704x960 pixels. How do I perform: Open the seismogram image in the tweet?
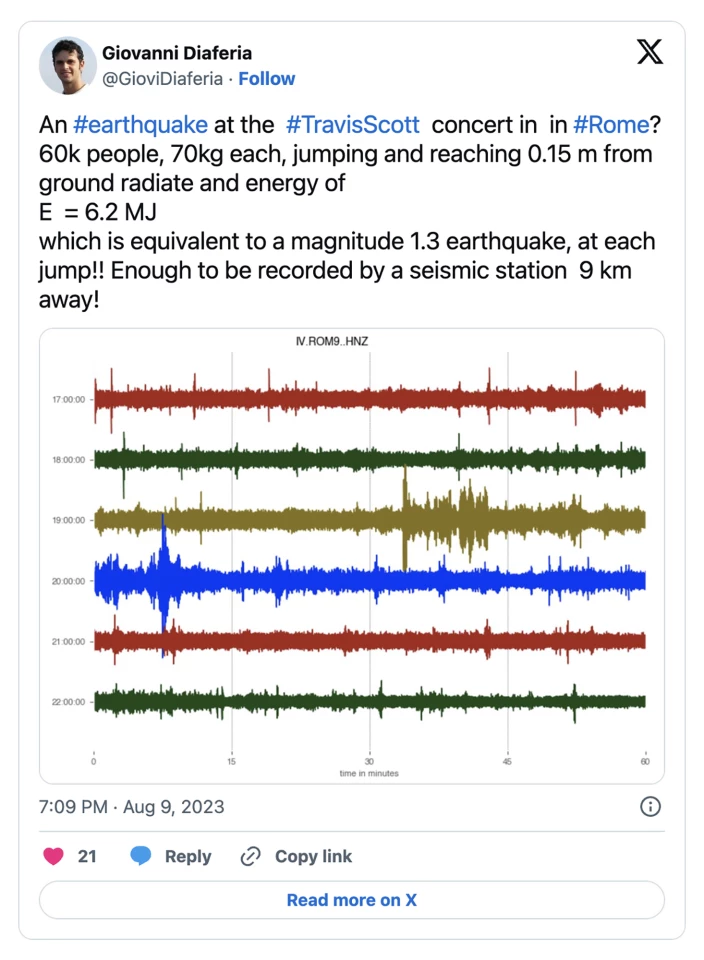click(352, 555)
